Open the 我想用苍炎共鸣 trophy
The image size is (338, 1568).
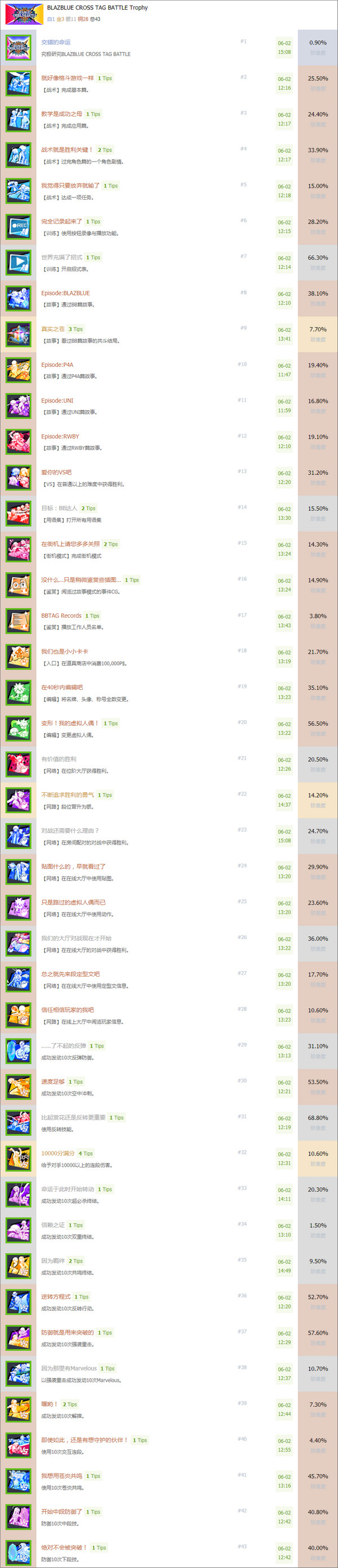click(61, 1477)
